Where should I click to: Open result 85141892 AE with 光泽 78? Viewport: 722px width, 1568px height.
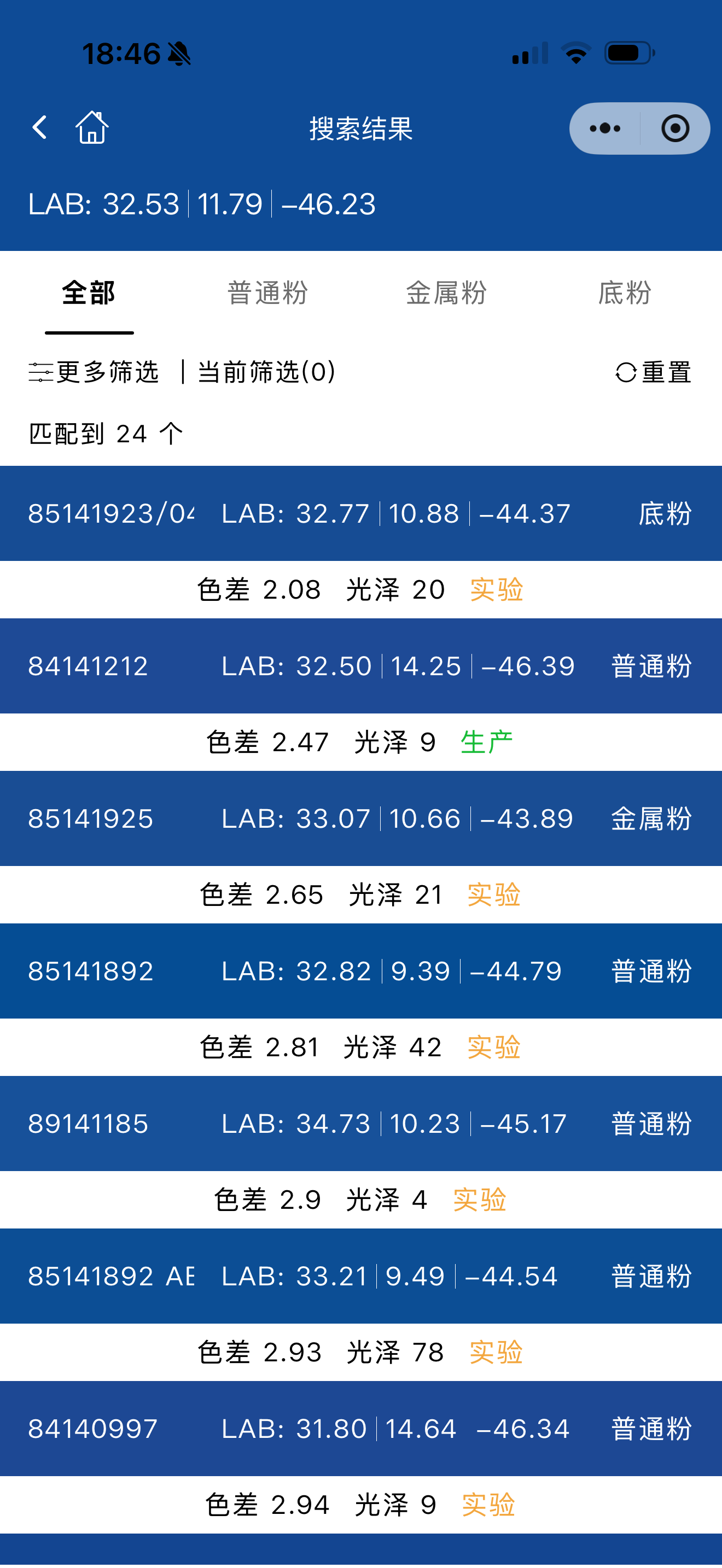point(361,1276)
